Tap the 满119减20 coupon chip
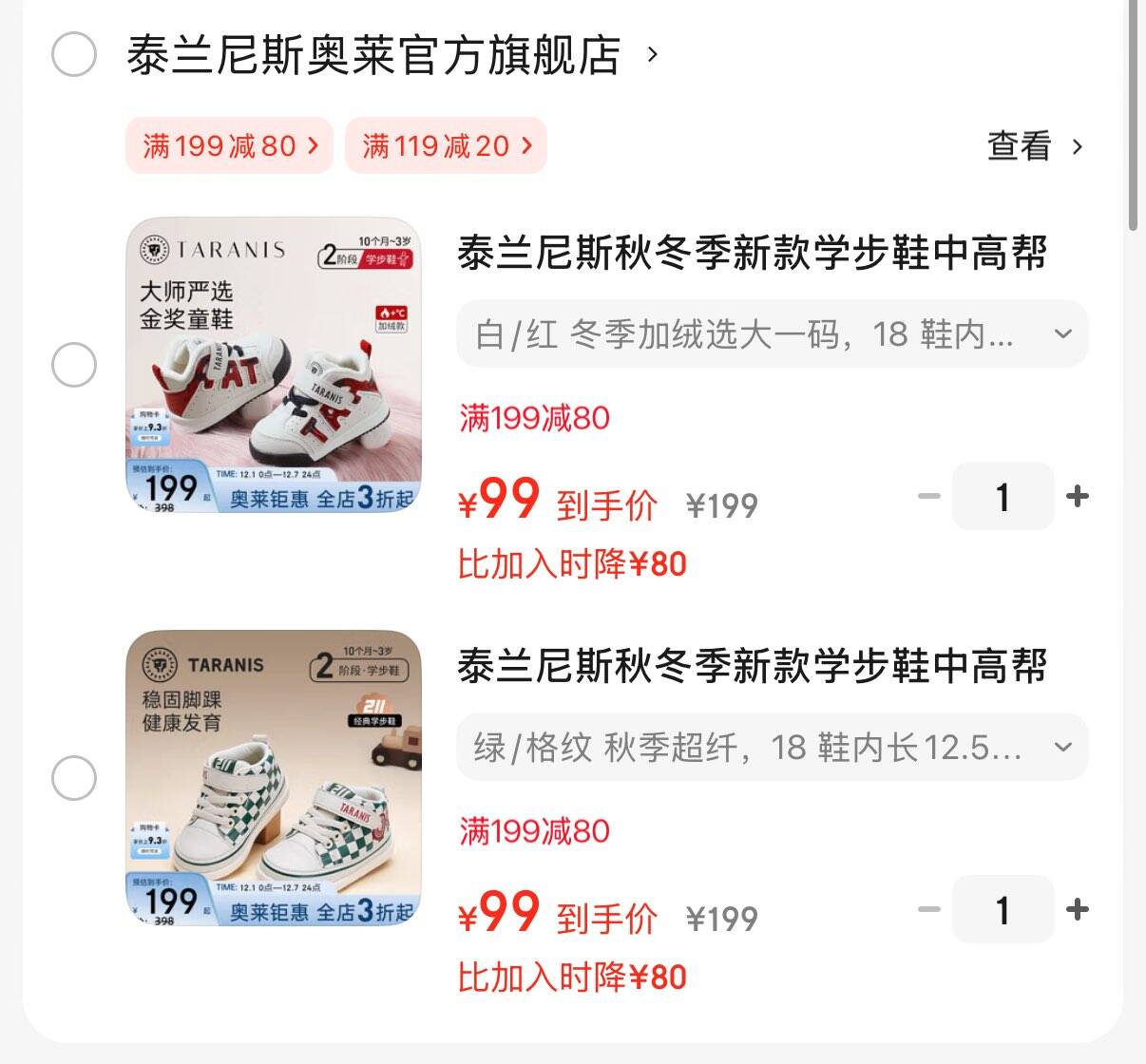The image size is (1146, 1064). (x=446, y=146)
